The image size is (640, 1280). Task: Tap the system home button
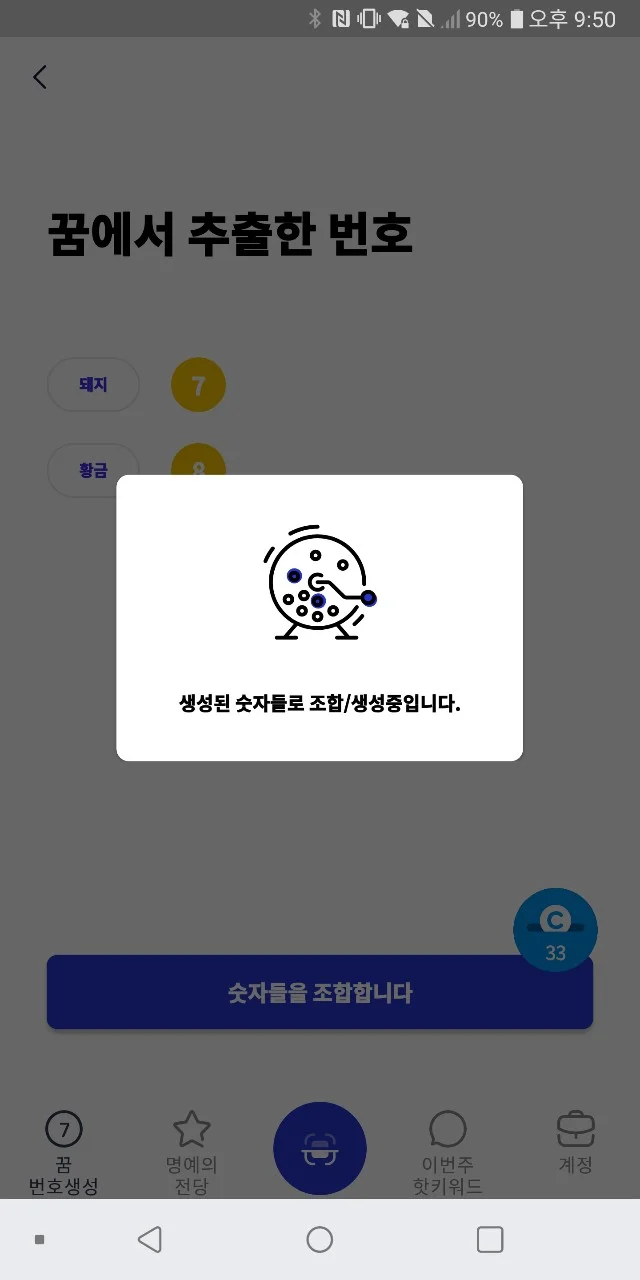pos(320,1240)
